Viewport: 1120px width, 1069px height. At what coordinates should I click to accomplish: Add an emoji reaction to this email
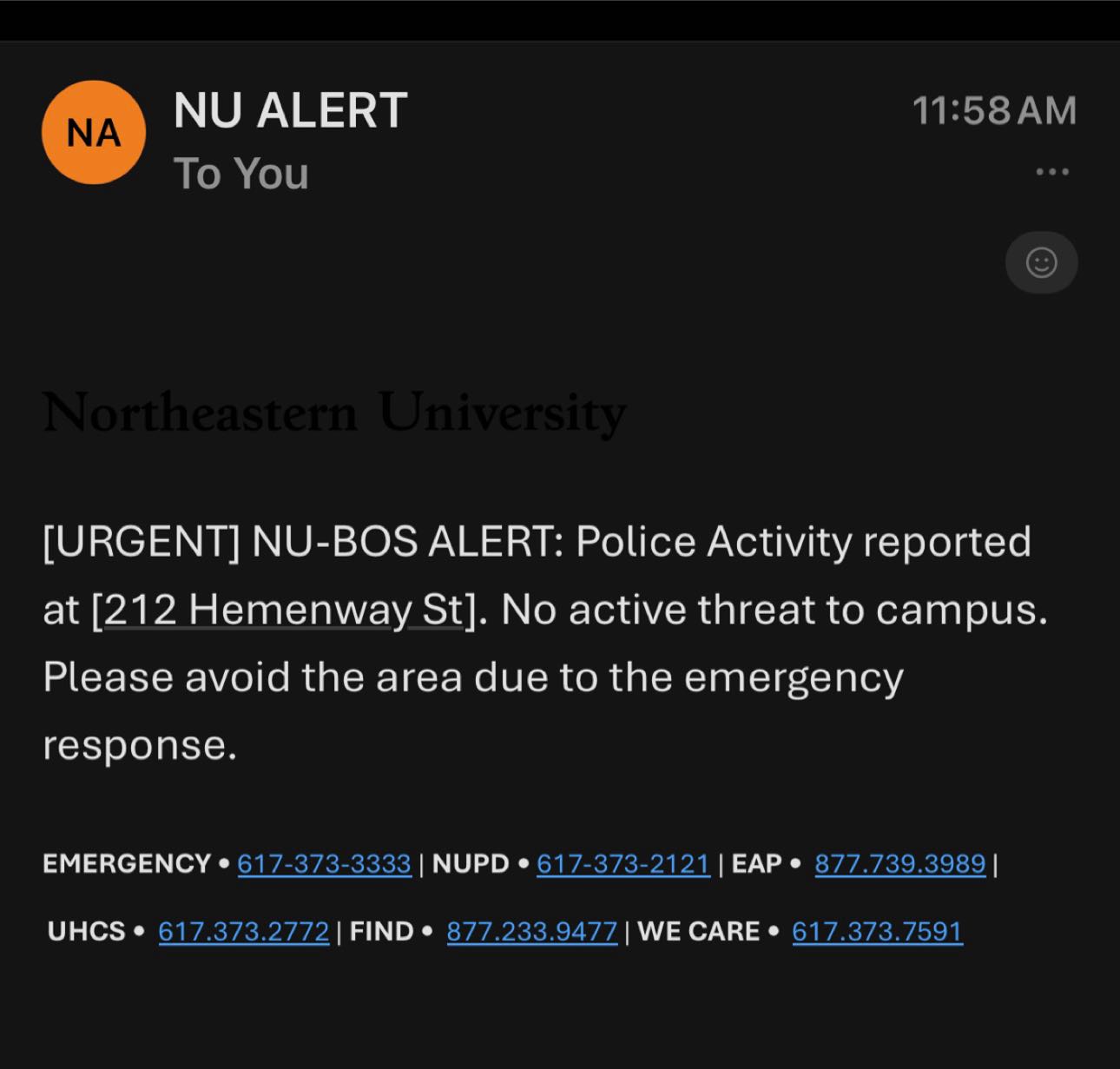coord(1041,262)
